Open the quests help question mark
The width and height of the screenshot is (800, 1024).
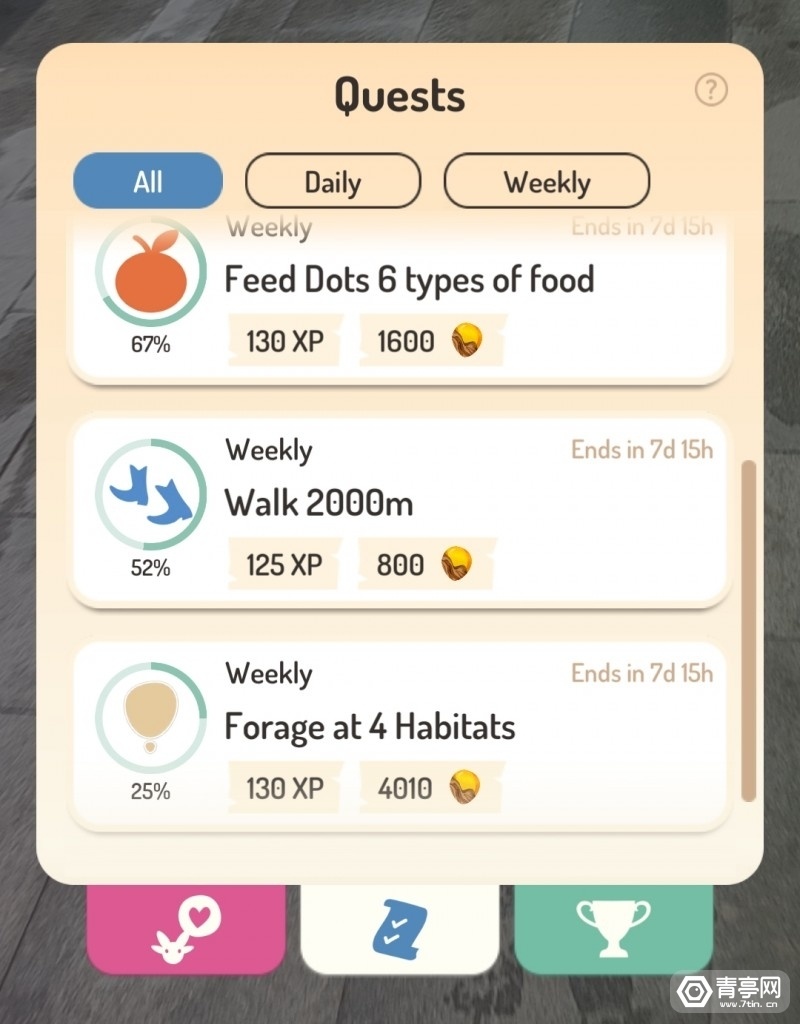tap(711, 89)
